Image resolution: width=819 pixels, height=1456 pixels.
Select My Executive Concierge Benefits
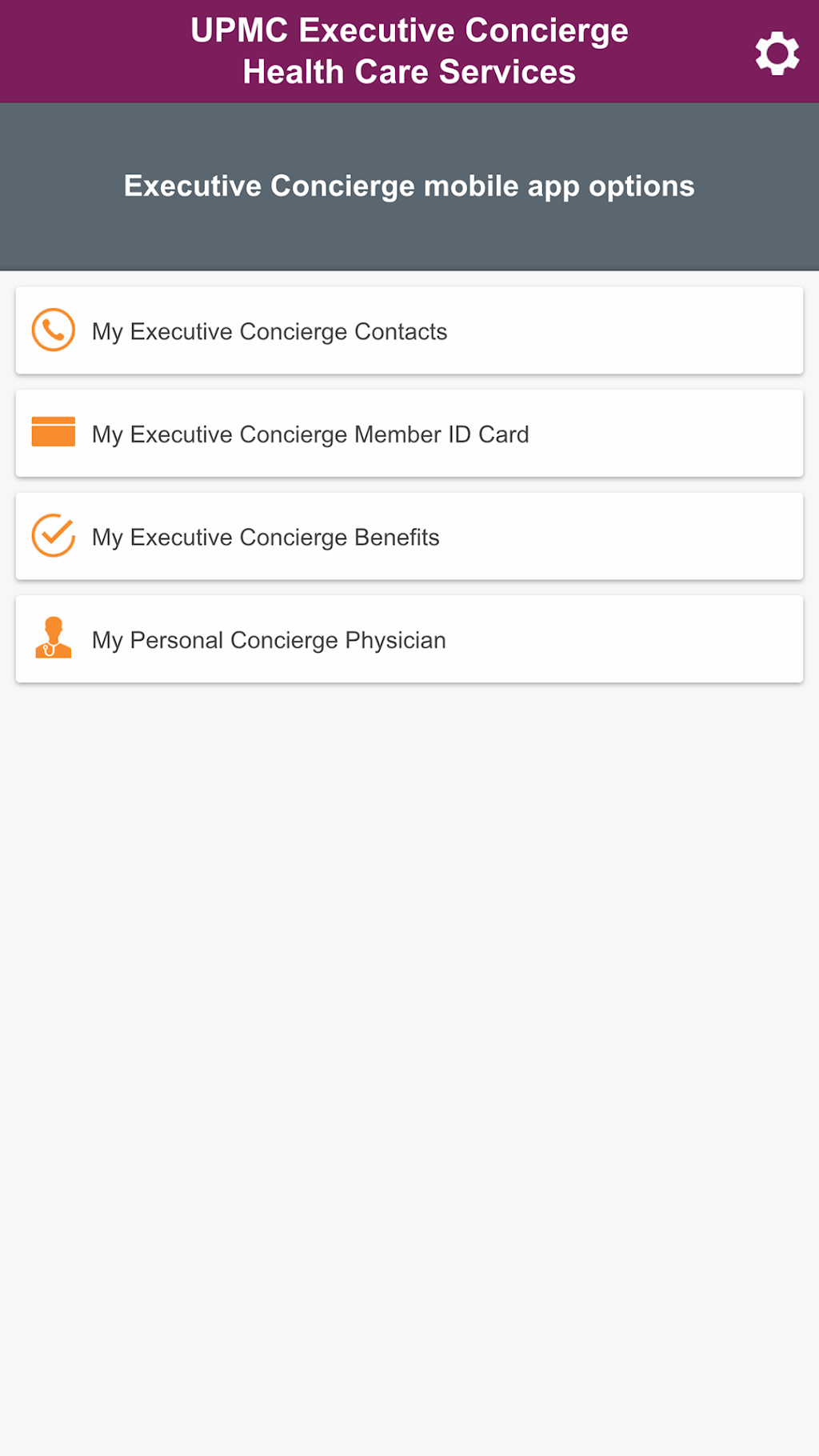click(x=409, y=536)
